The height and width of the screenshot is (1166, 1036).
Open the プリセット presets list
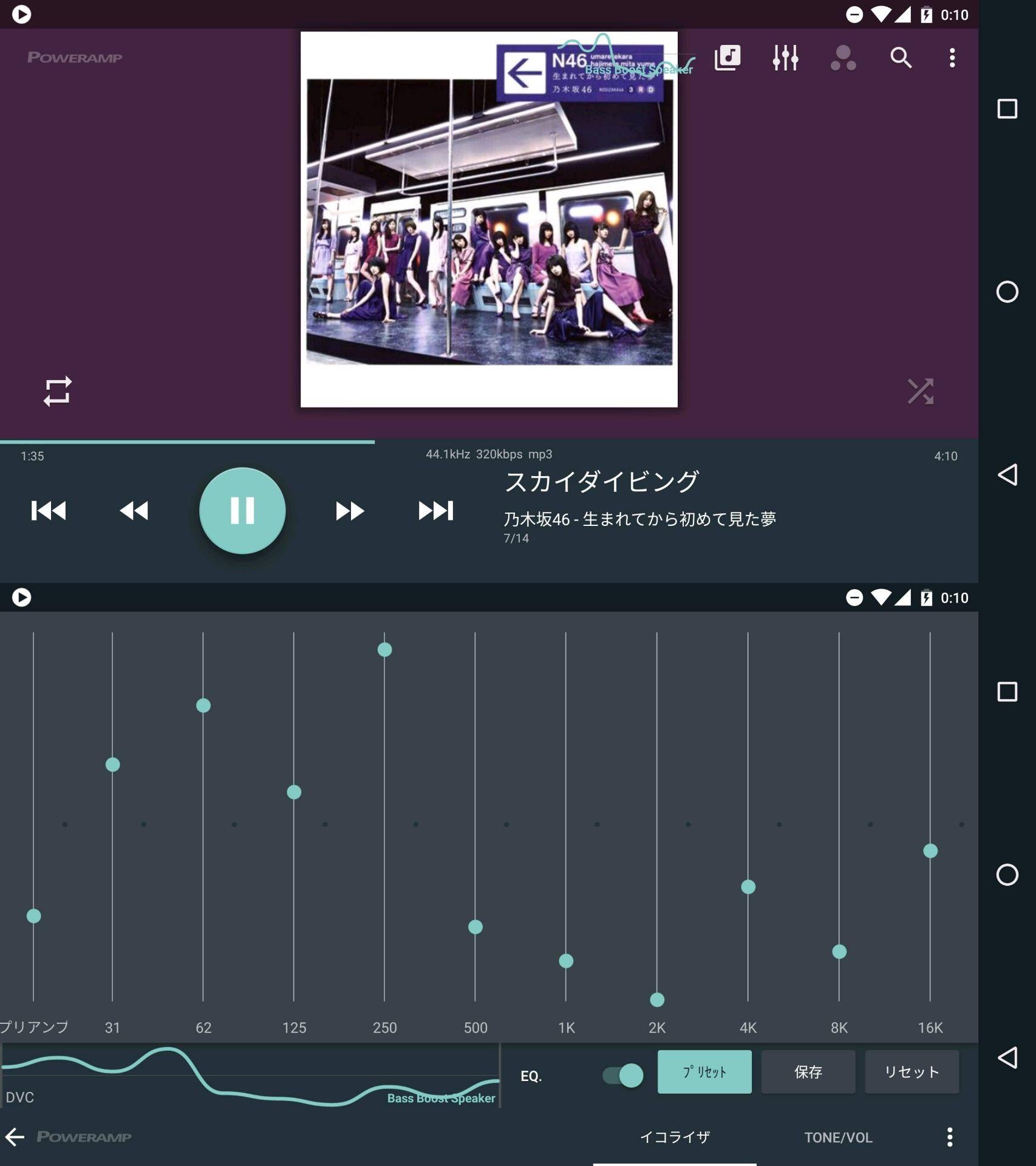click(x=704, y=1072)
